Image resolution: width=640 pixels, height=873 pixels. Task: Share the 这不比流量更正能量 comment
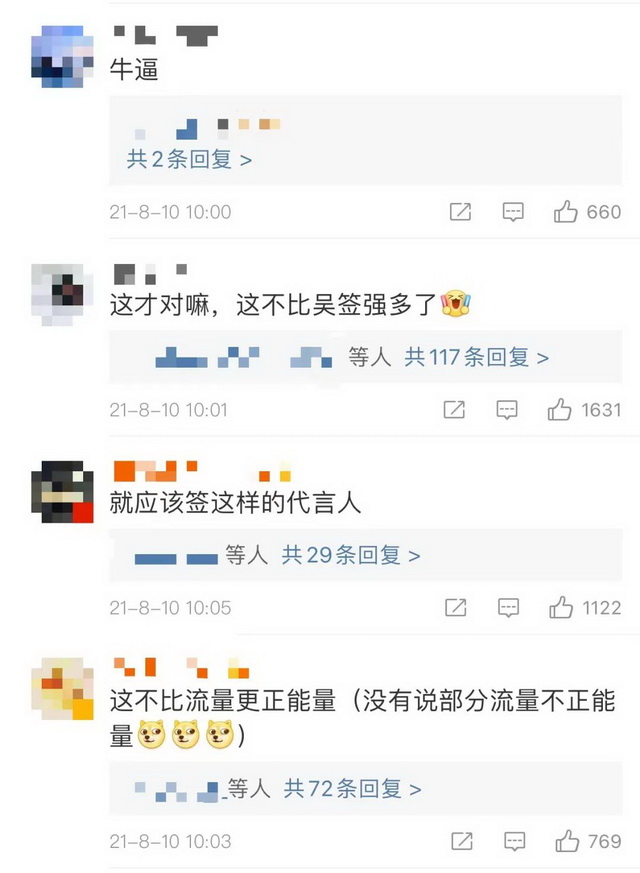461,841
